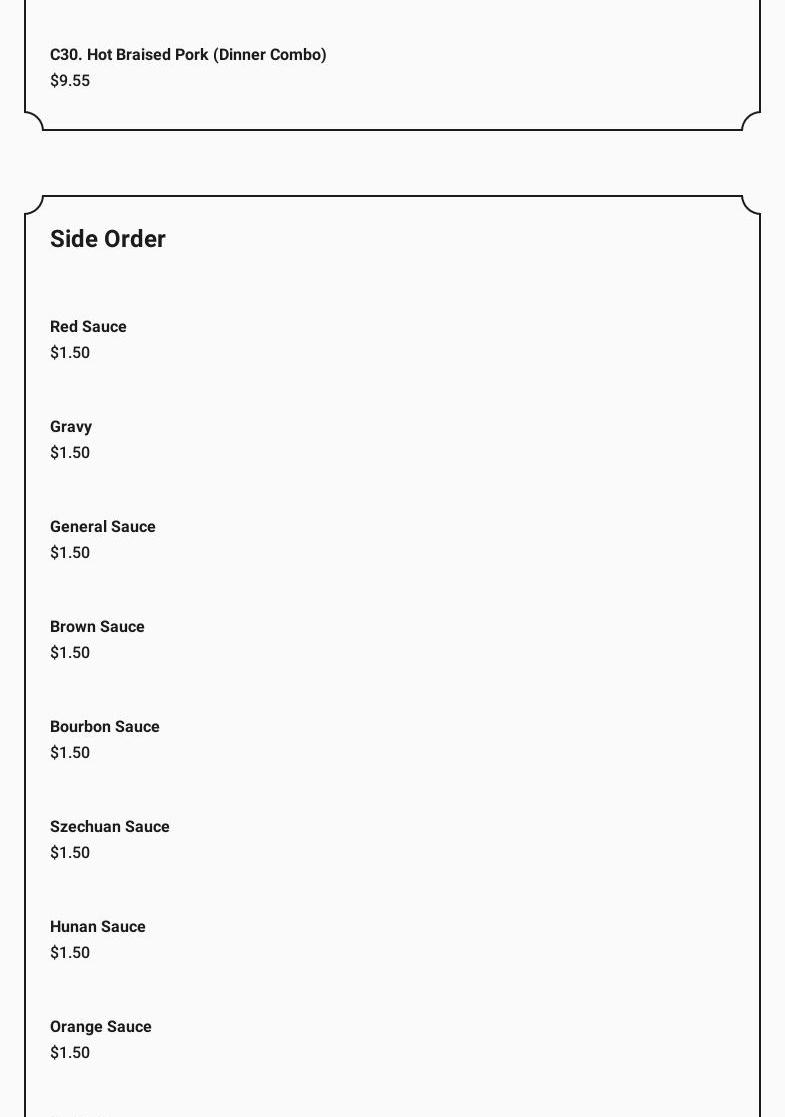The image size is (785, 1117).
Task: Choose the Hunan Sauce item
Action: tap(98, 927)
